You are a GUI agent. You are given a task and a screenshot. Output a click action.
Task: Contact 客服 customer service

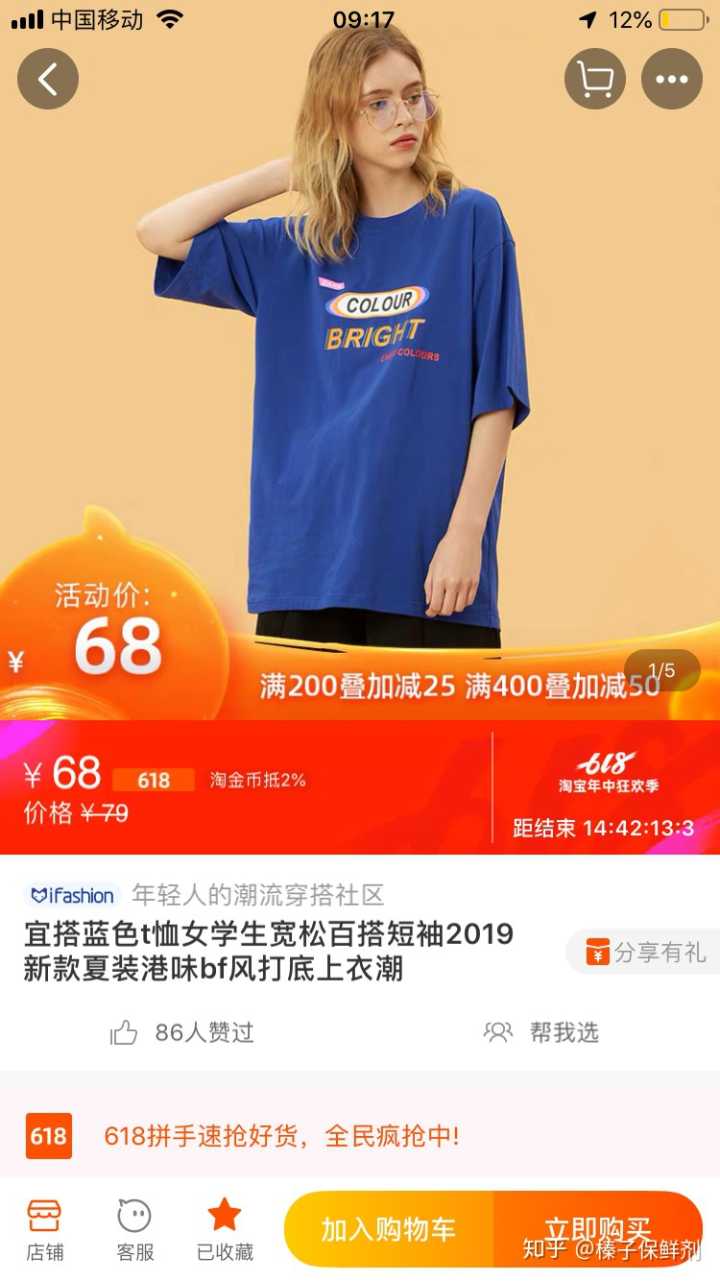point(135,1230)
